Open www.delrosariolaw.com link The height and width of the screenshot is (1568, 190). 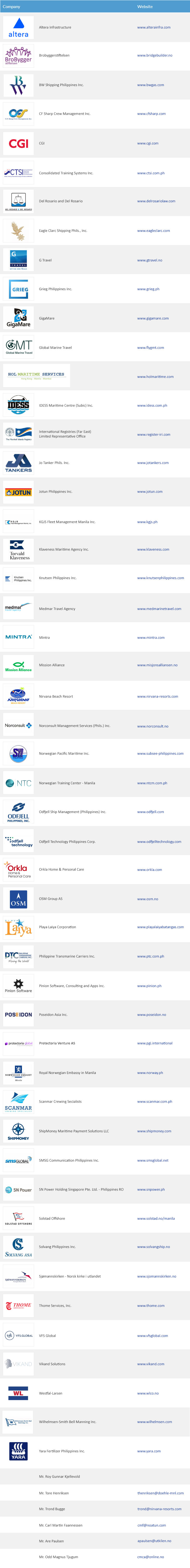pyautogui.click(x=156, y=202)
